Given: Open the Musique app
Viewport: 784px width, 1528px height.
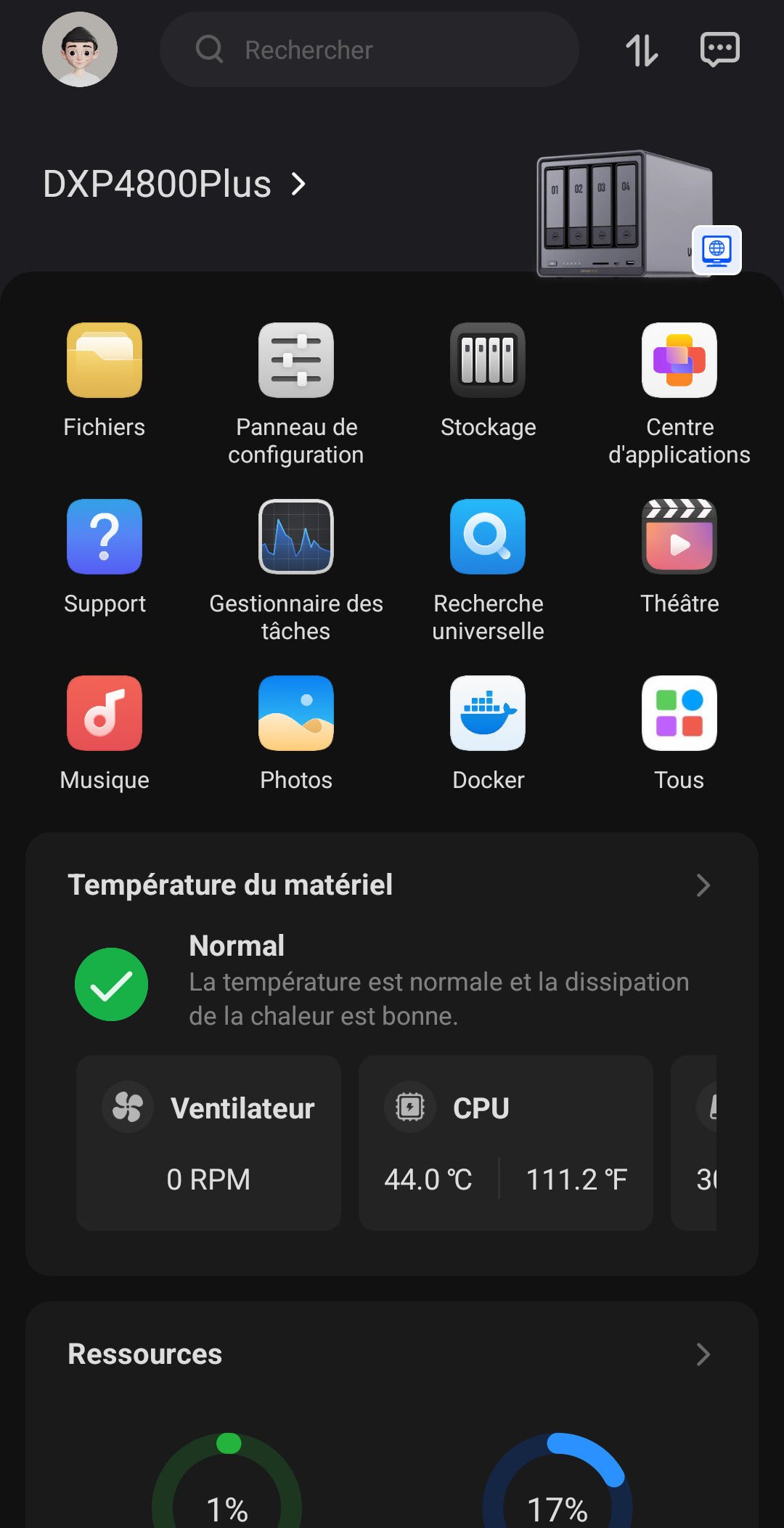Looking at the screenshot, I should (x=105, y=713).
